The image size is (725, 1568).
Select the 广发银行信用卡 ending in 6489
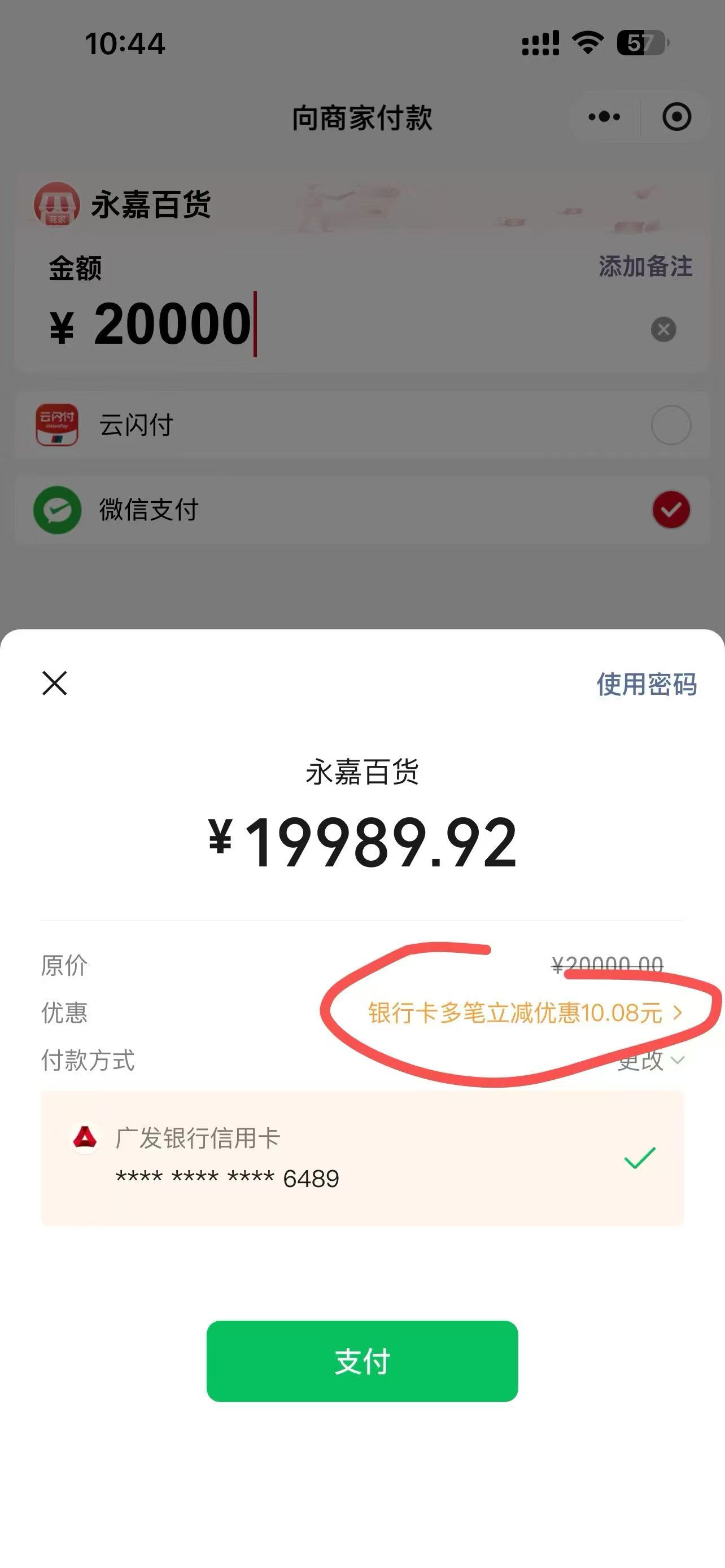pyautogui.click(x=361, y=1158)
